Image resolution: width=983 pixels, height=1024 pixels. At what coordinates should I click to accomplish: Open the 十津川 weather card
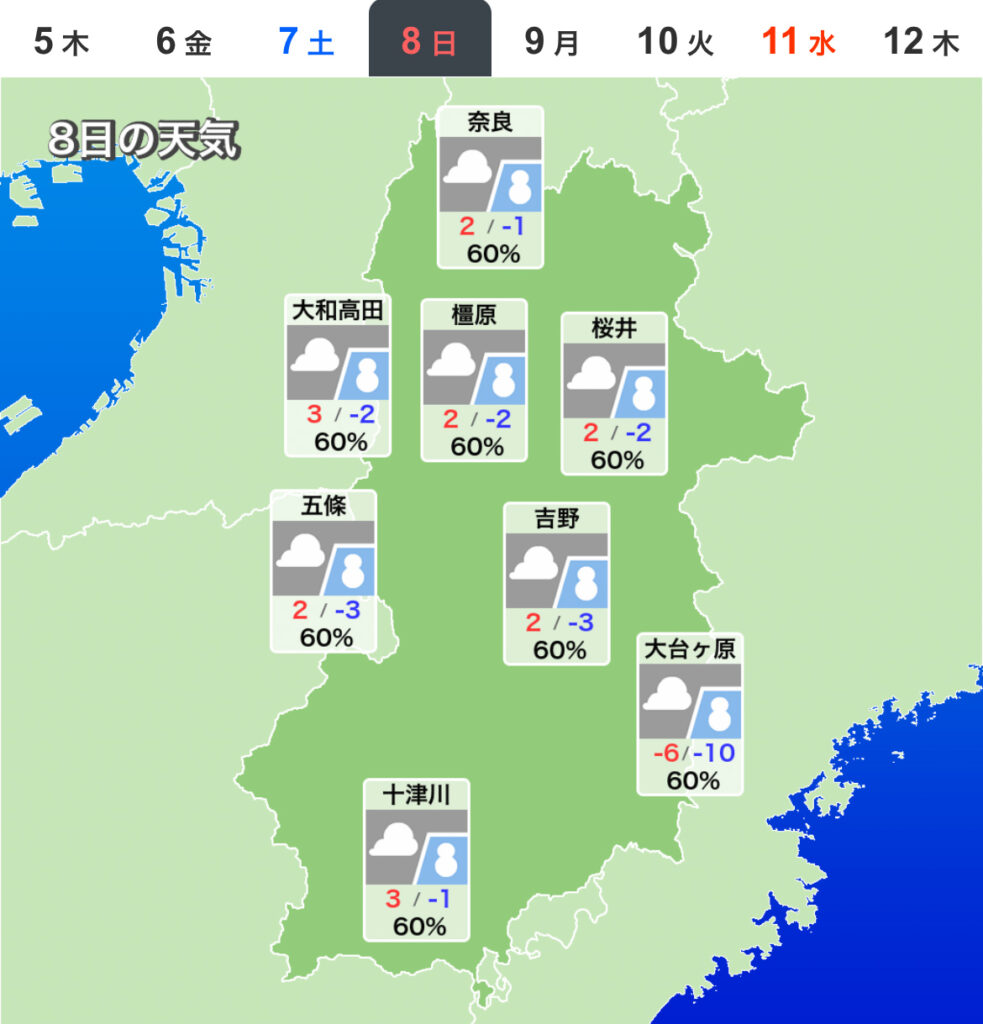pos(416,860)
